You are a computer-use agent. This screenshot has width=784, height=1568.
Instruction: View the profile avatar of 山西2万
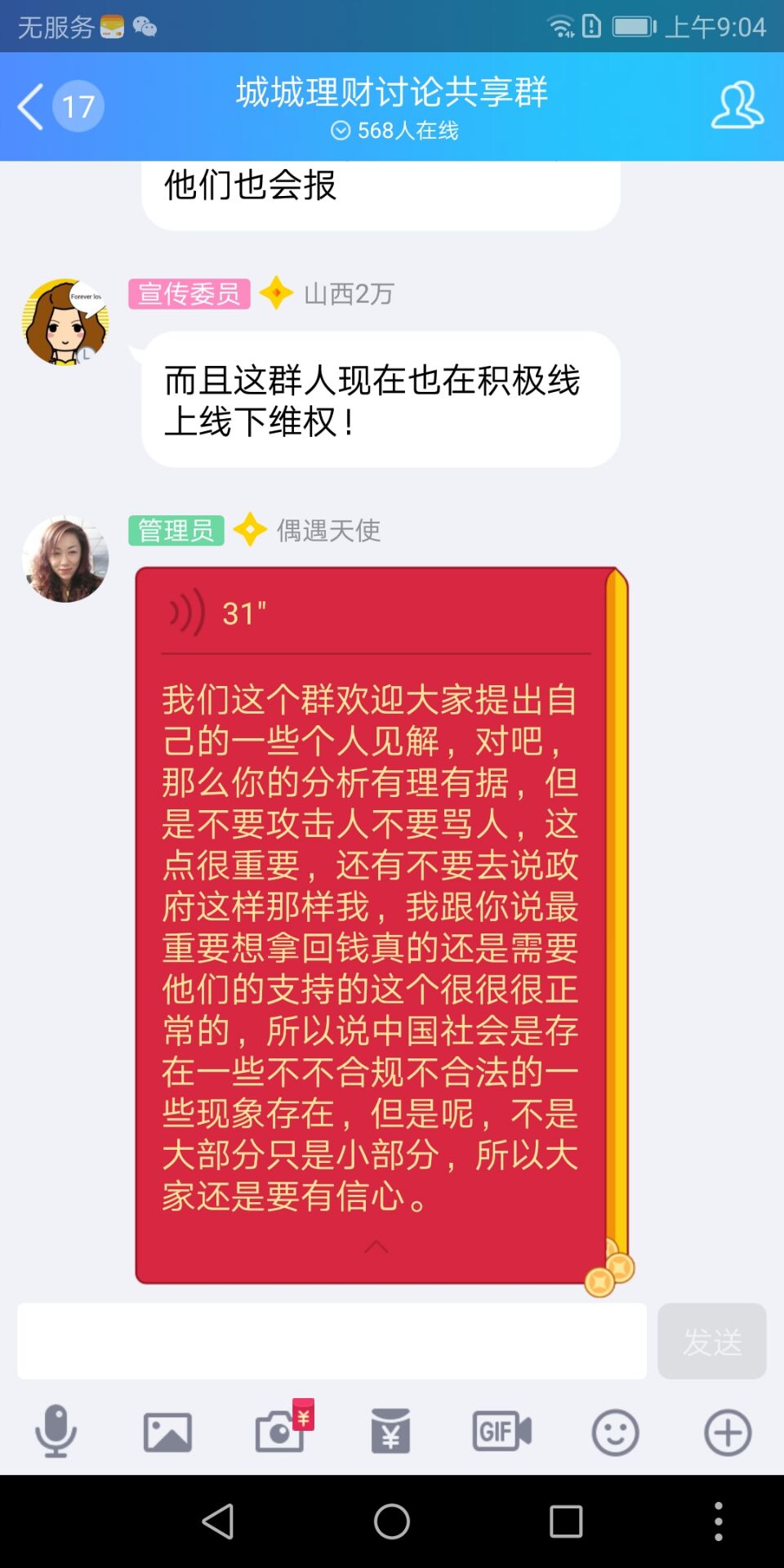65,322
